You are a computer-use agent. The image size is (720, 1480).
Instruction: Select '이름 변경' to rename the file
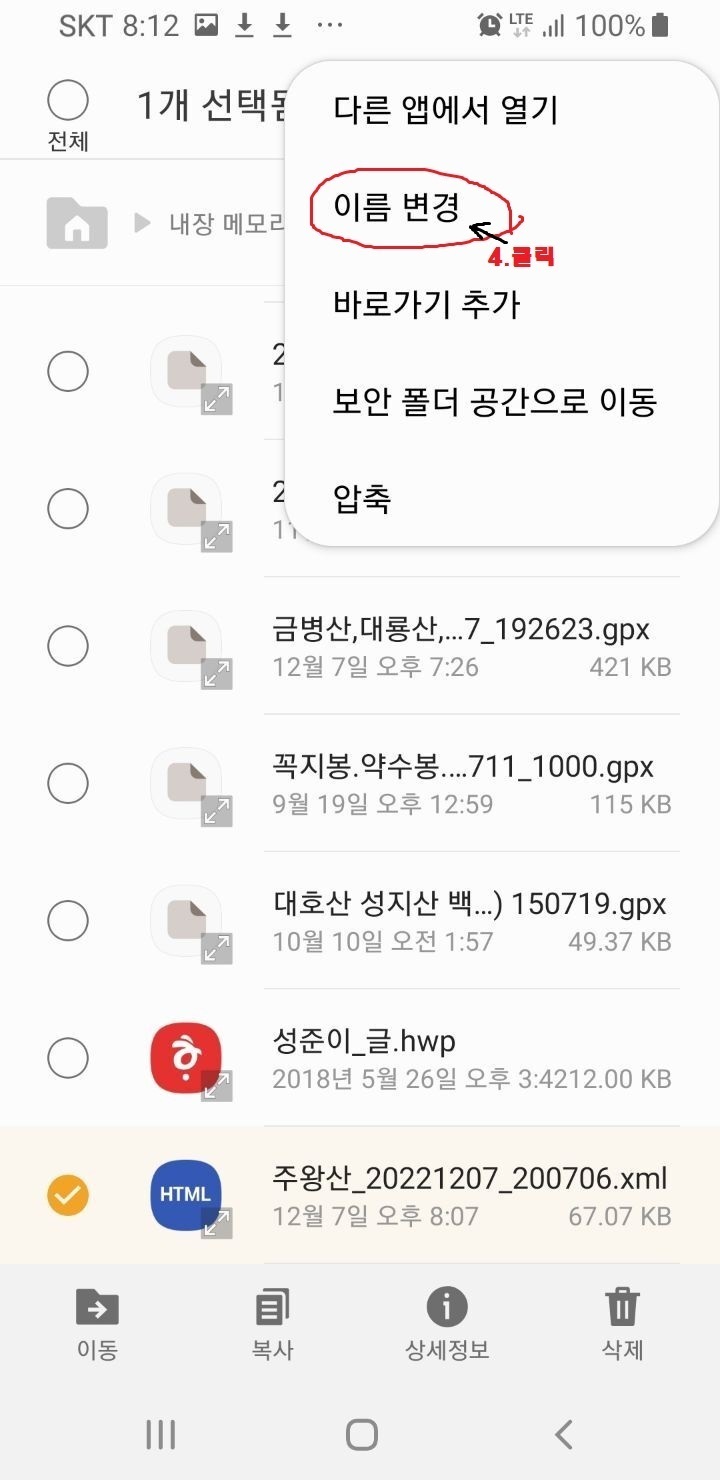(x=397, y=208)
